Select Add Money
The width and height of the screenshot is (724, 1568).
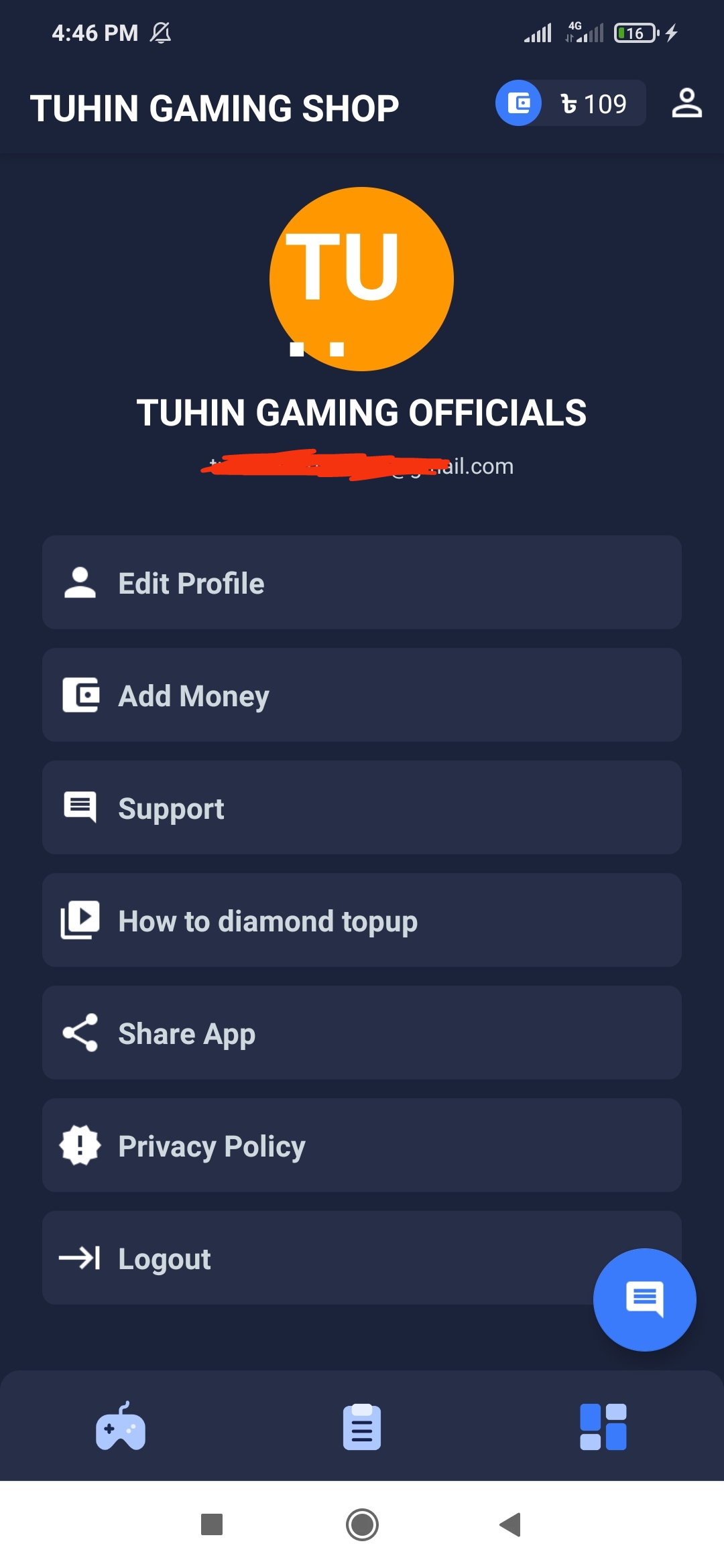pyautogui.click(x=362, y=695)
